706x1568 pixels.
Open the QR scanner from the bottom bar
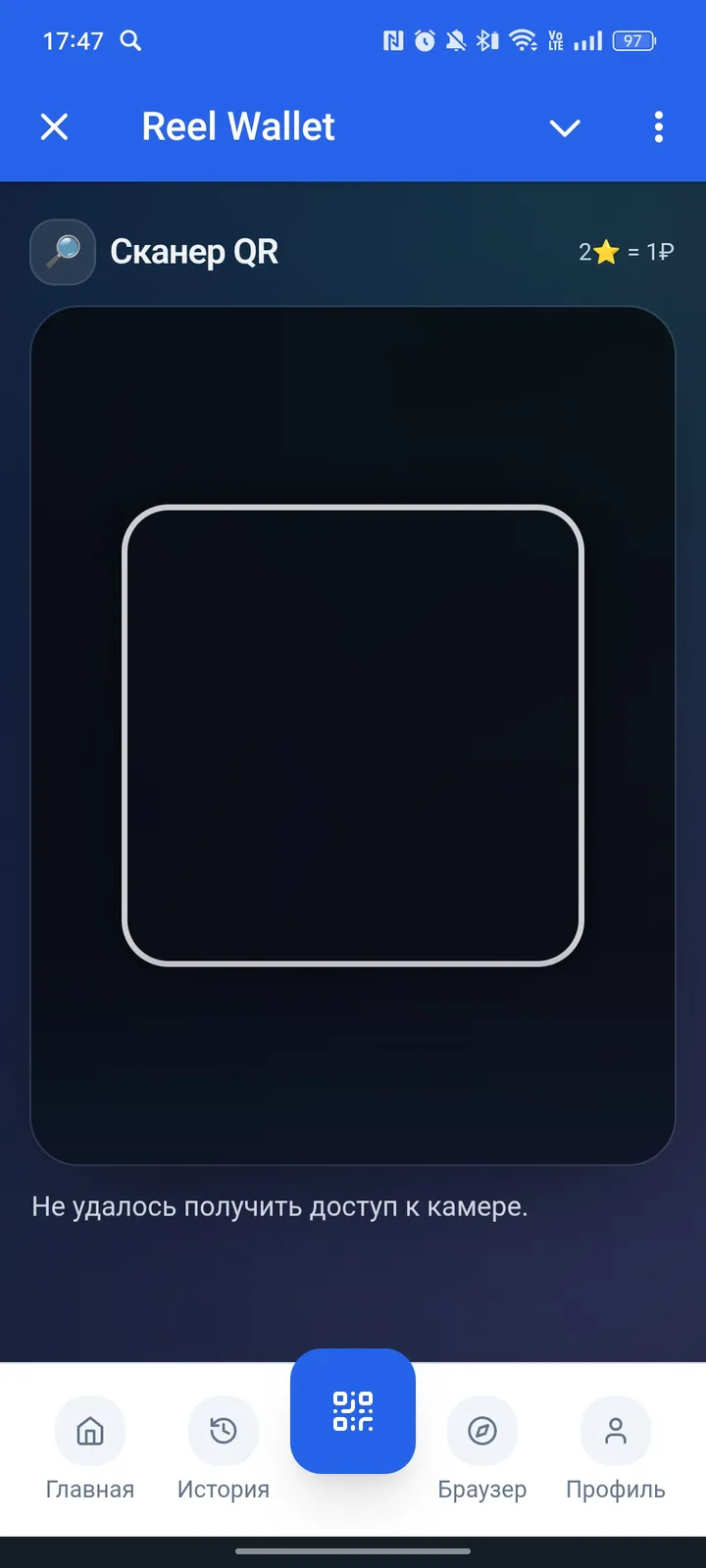[x=353, y=1411]
